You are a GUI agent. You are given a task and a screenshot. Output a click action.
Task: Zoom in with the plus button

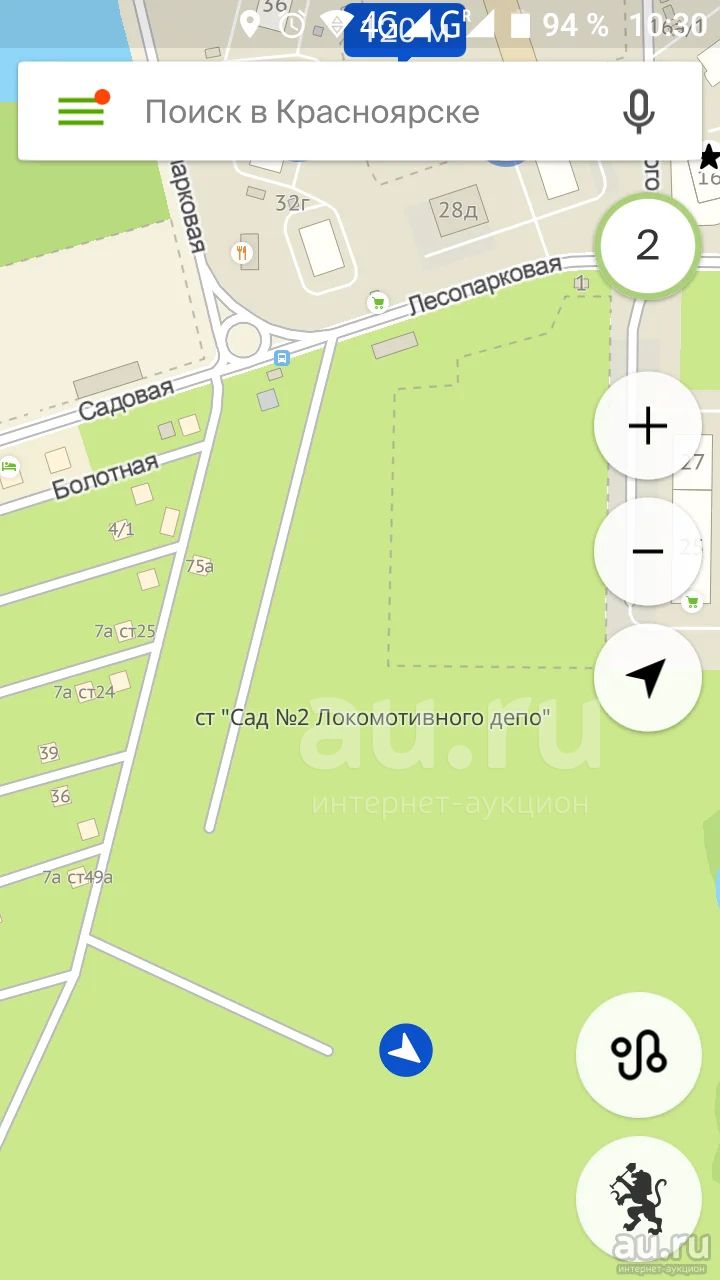coord(648,426)
